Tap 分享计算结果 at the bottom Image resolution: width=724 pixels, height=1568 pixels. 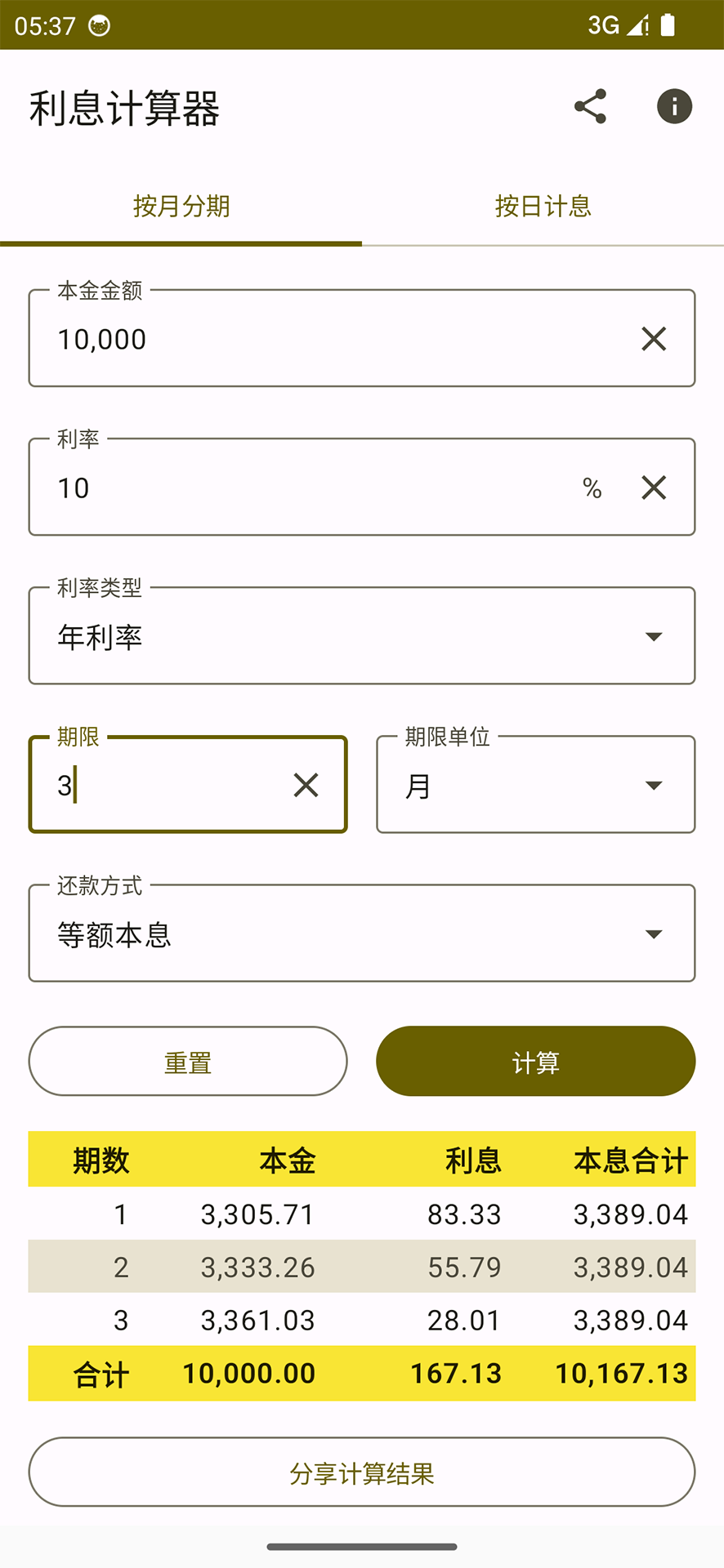[x=362, y=1472]
